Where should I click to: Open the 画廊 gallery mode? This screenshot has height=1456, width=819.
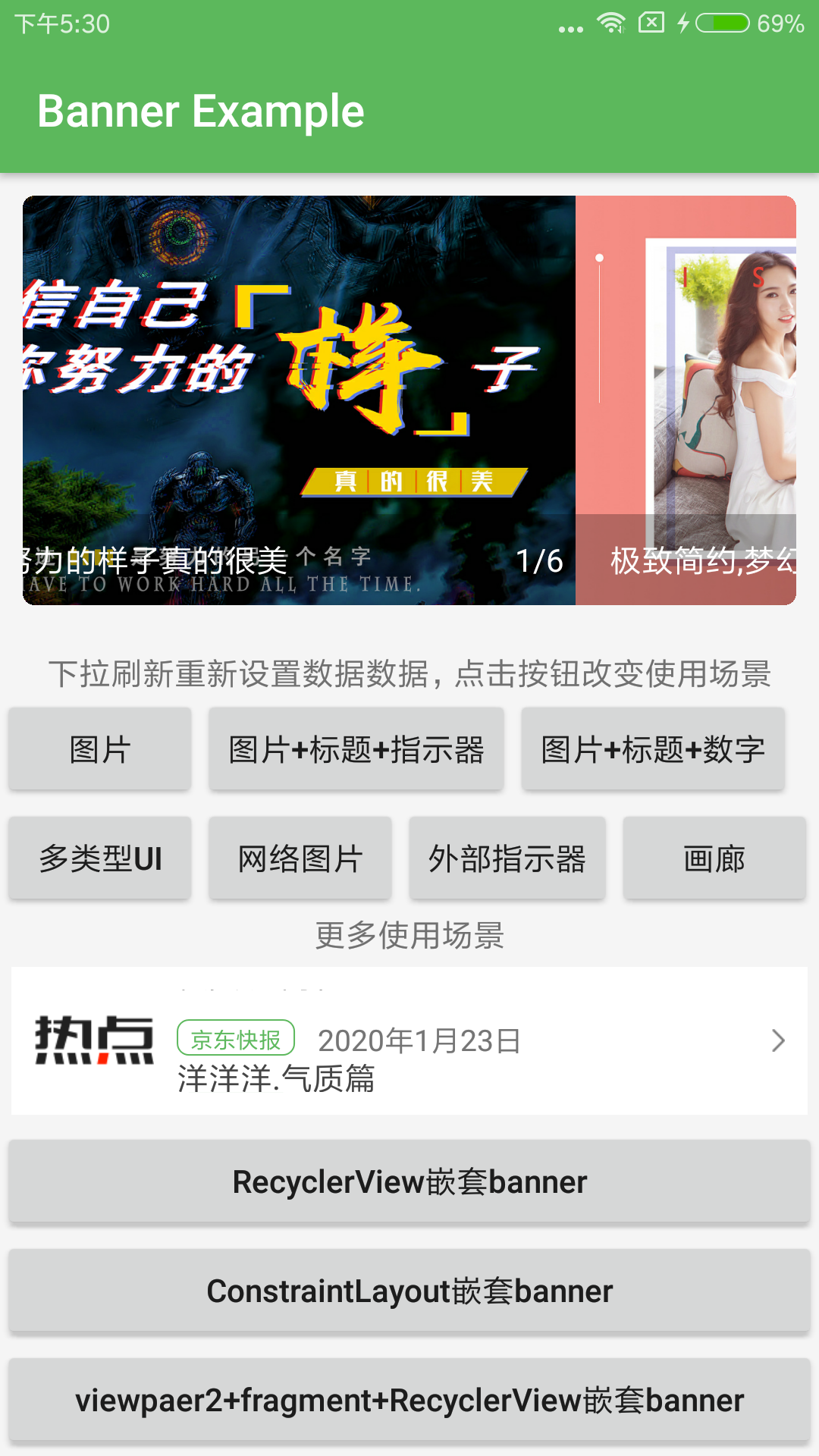[714, 858]
